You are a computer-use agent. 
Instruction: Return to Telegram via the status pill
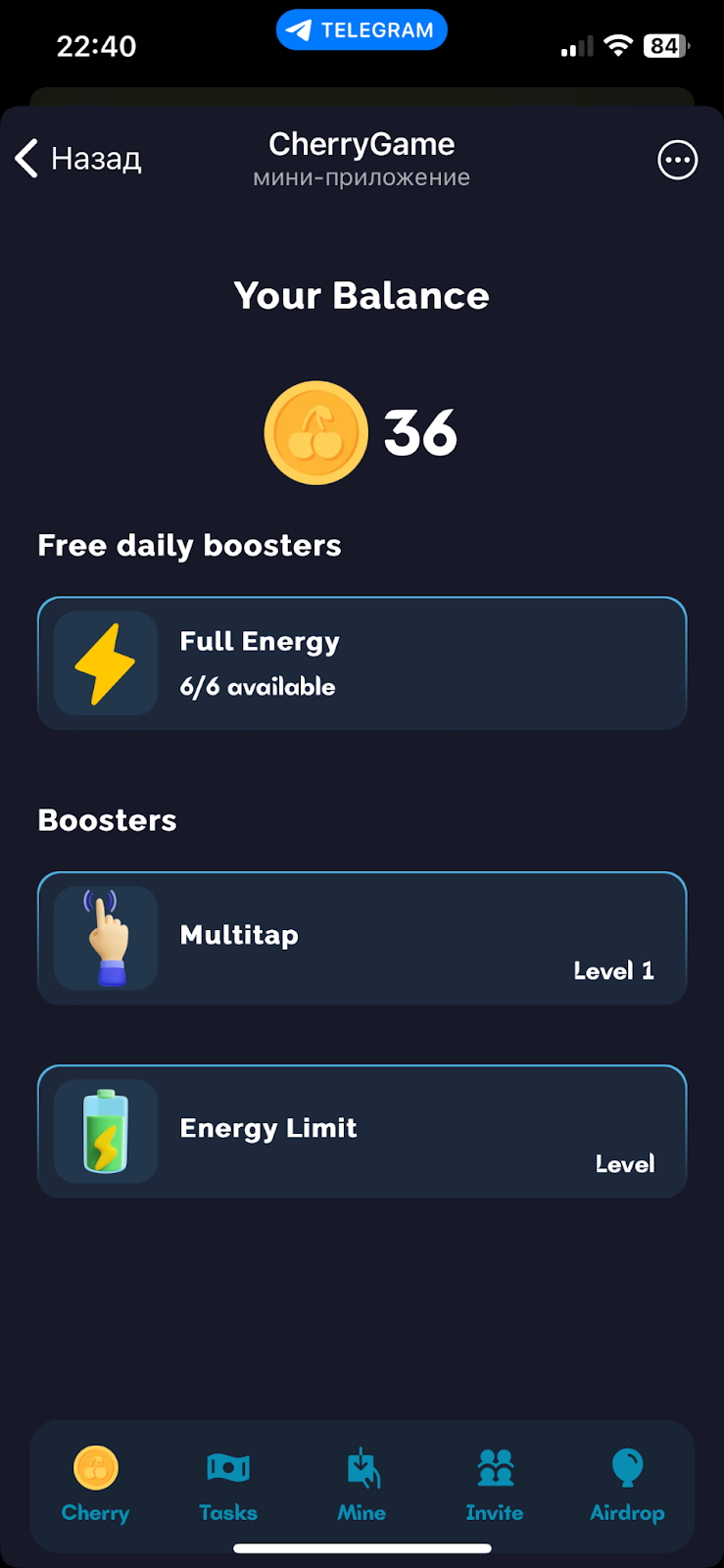(x=362, y=30)
